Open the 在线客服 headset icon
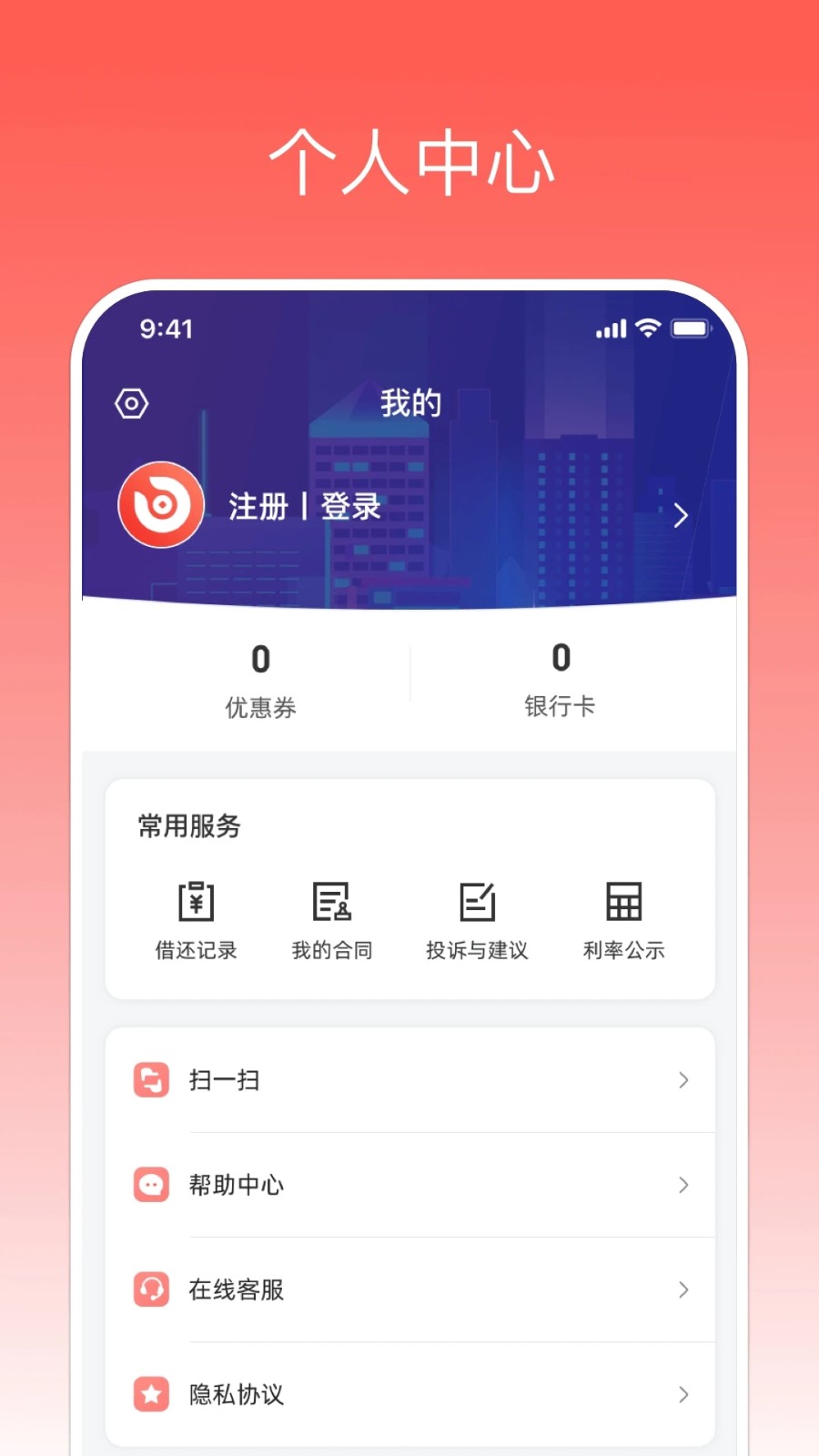 pos(150,1289)
